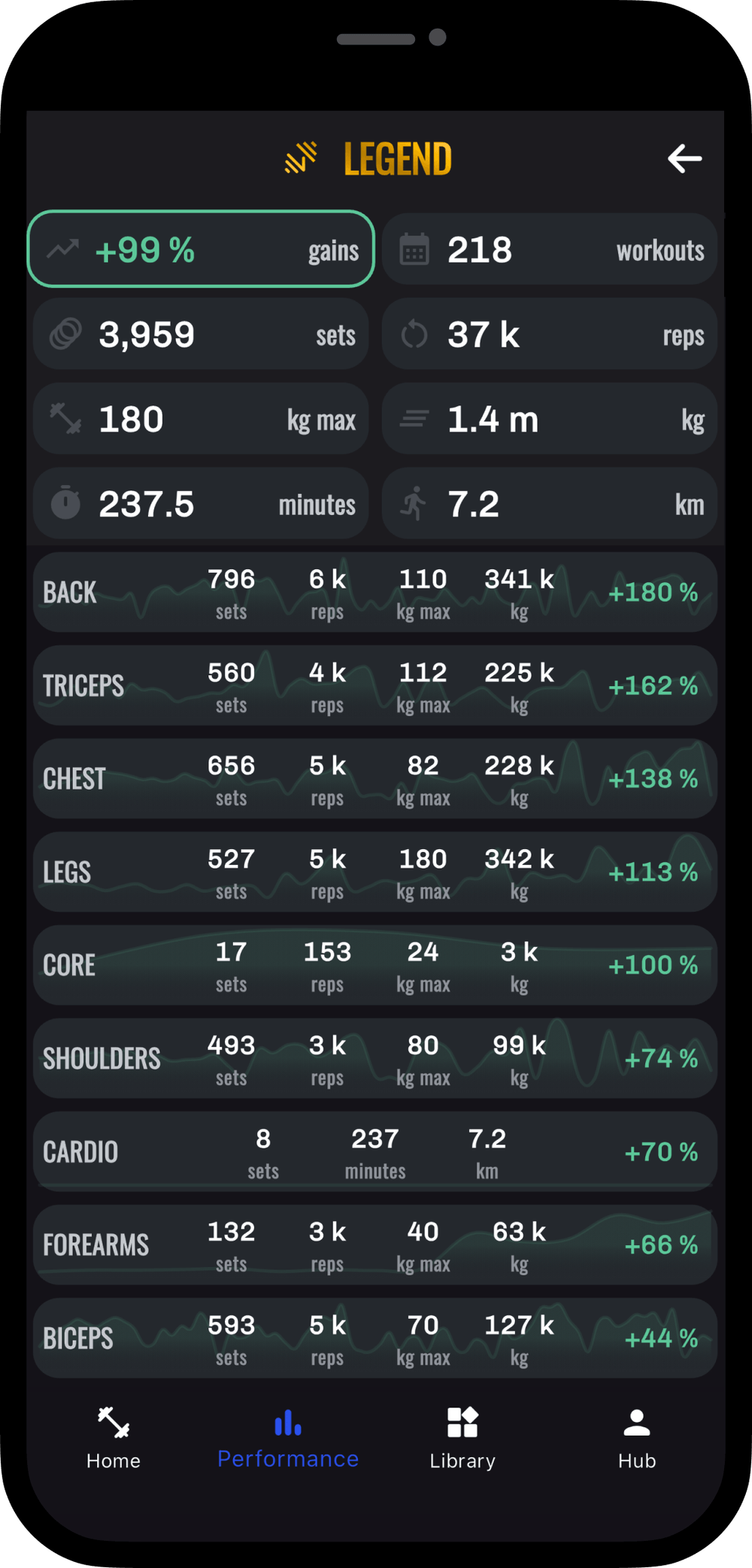Select the calendar icon beside workouts count

click(x=413, y=248)
